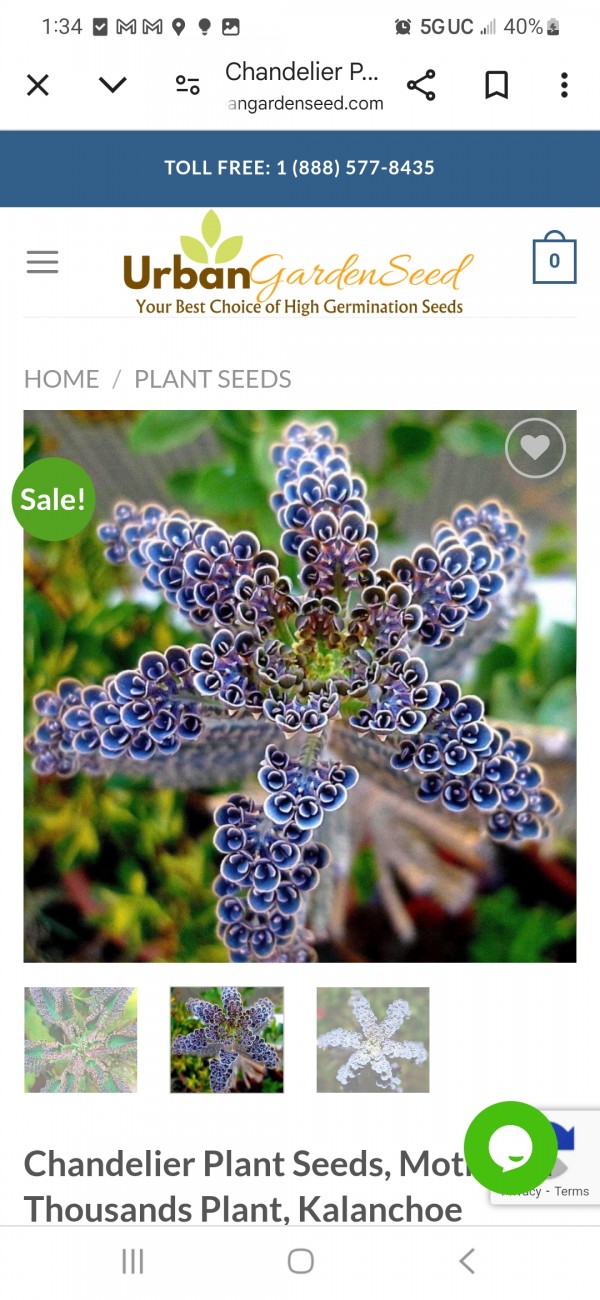
Task: Bookmark this page in the browser
Action: pos(496,85)
